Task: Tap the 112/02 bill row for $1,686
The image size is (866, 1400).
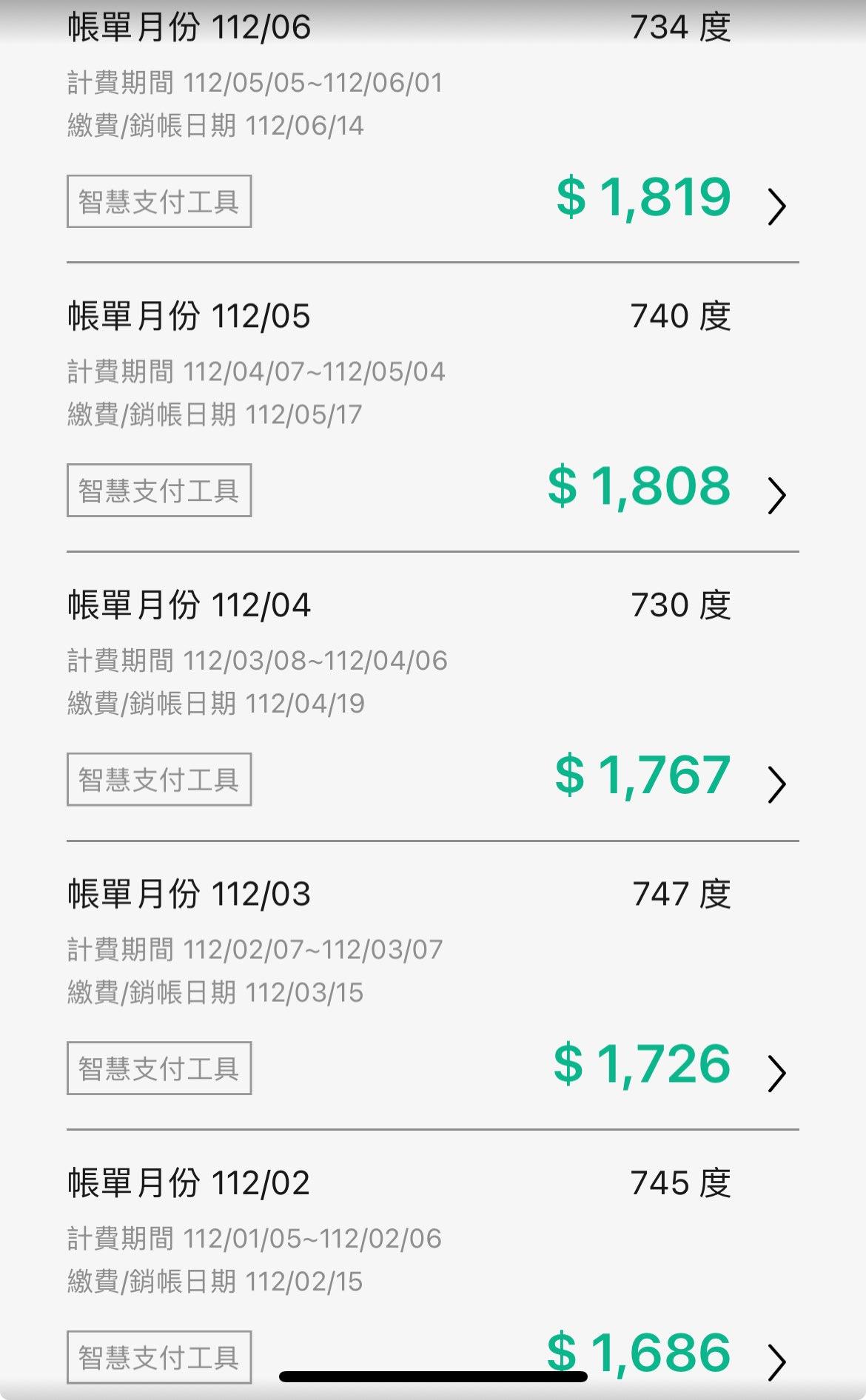Action: click(776, 1361)
